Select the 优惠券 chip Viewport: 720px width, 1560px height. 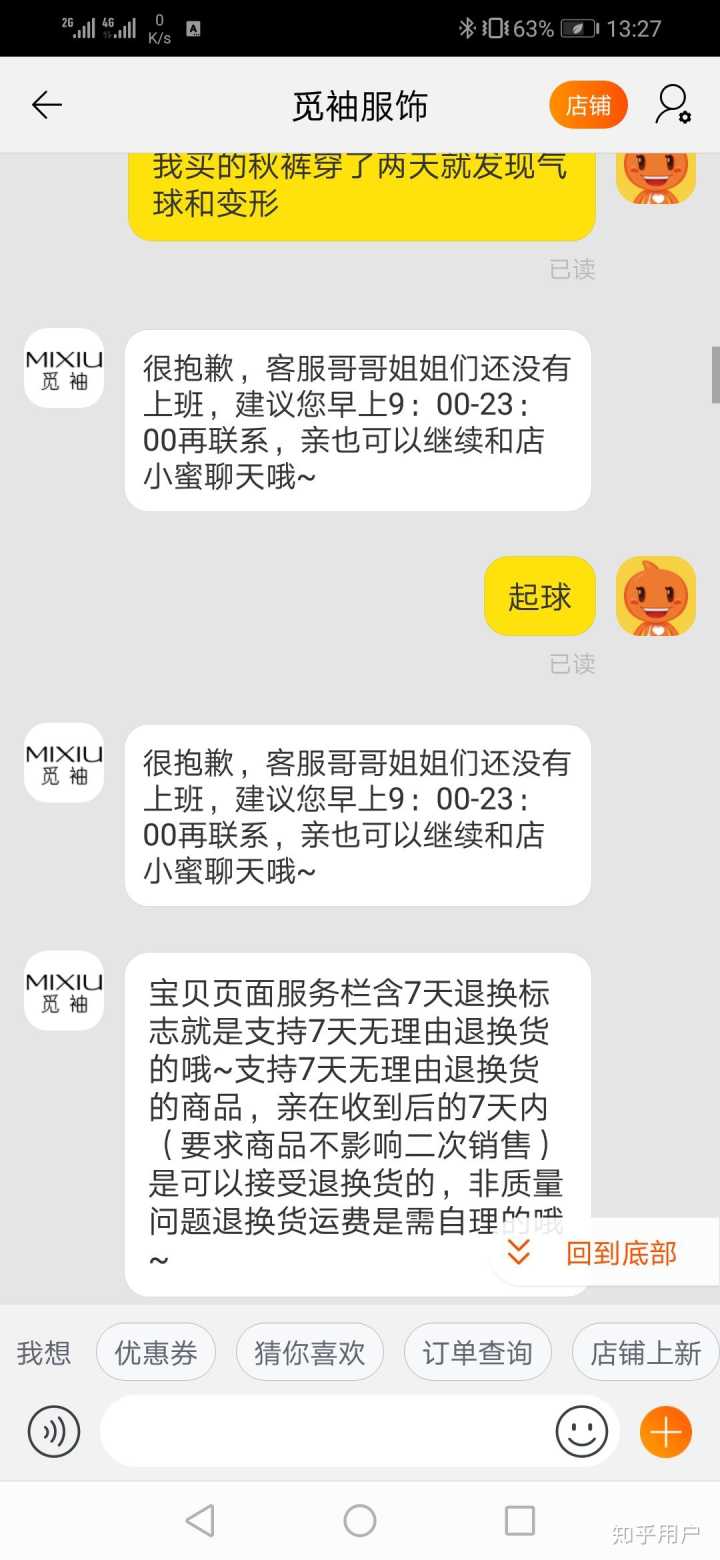(156, 1353)
